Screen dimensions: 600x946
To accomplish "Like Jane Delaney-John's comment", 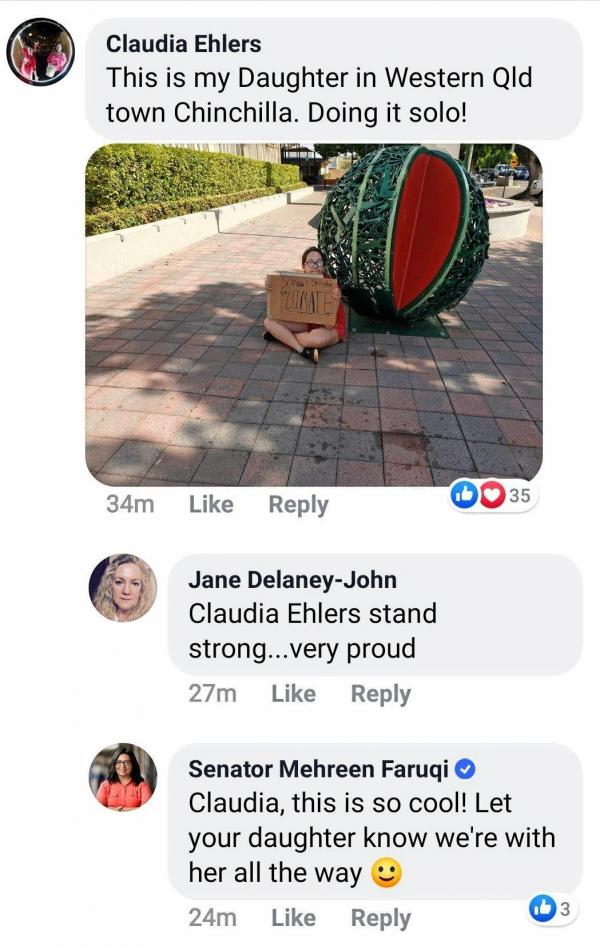I will point(293,694).
